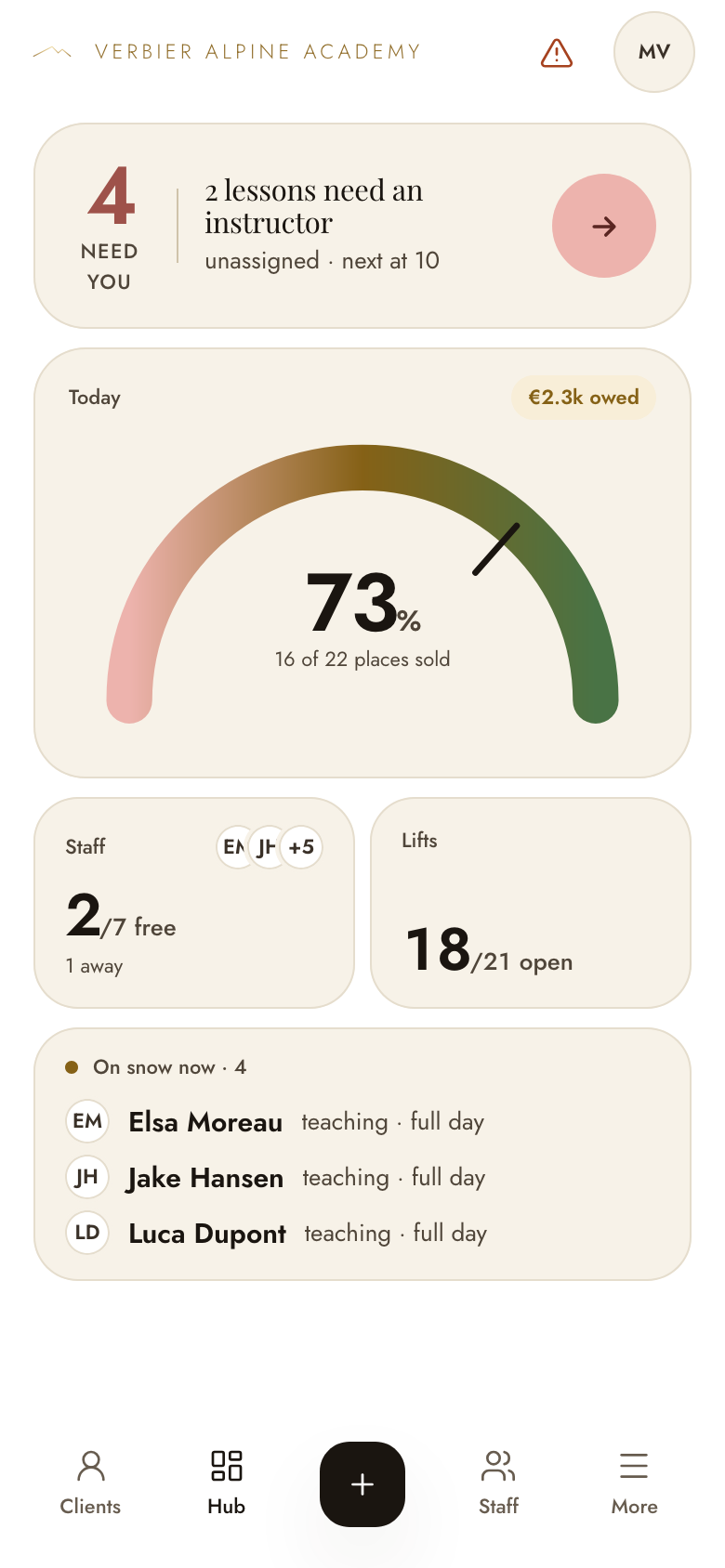Select the Hub tab

point(227,1483)
